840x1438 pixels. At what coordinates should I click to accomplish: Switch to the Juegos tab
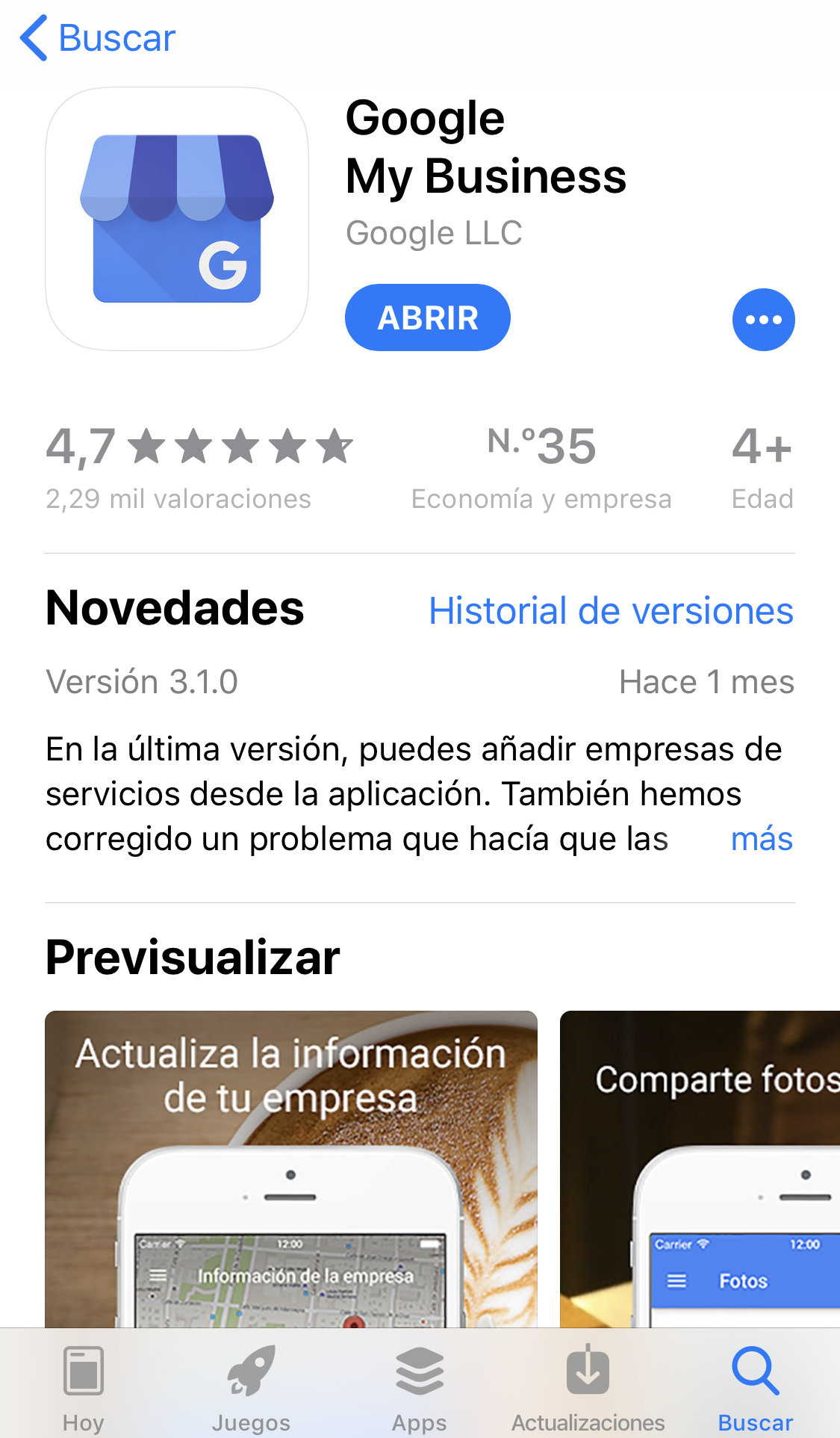point(251,1386)
